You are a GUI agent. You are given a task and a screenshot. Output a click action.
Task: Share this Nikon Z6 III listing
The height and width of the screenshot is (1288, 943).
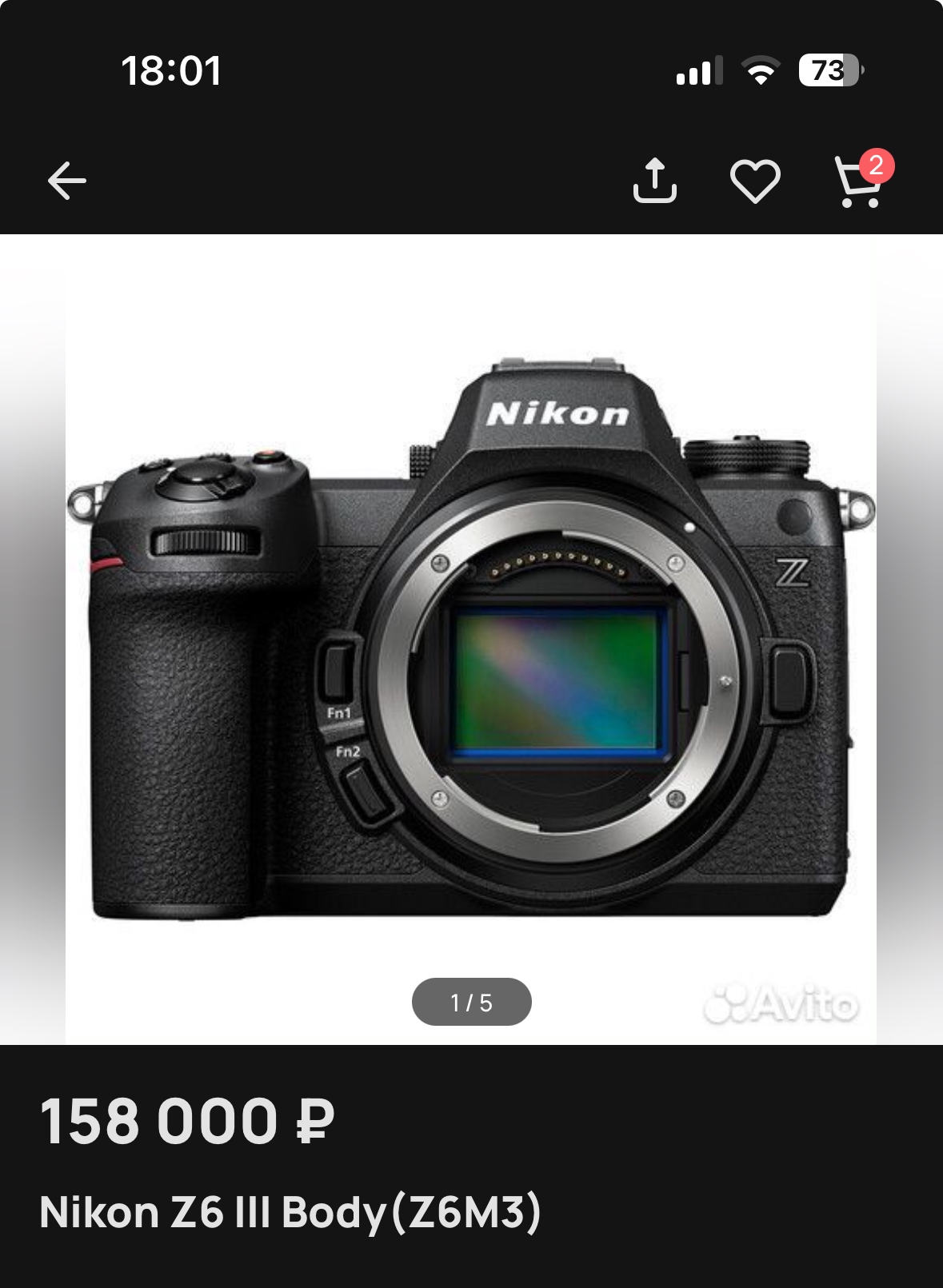tap(654, 181)
